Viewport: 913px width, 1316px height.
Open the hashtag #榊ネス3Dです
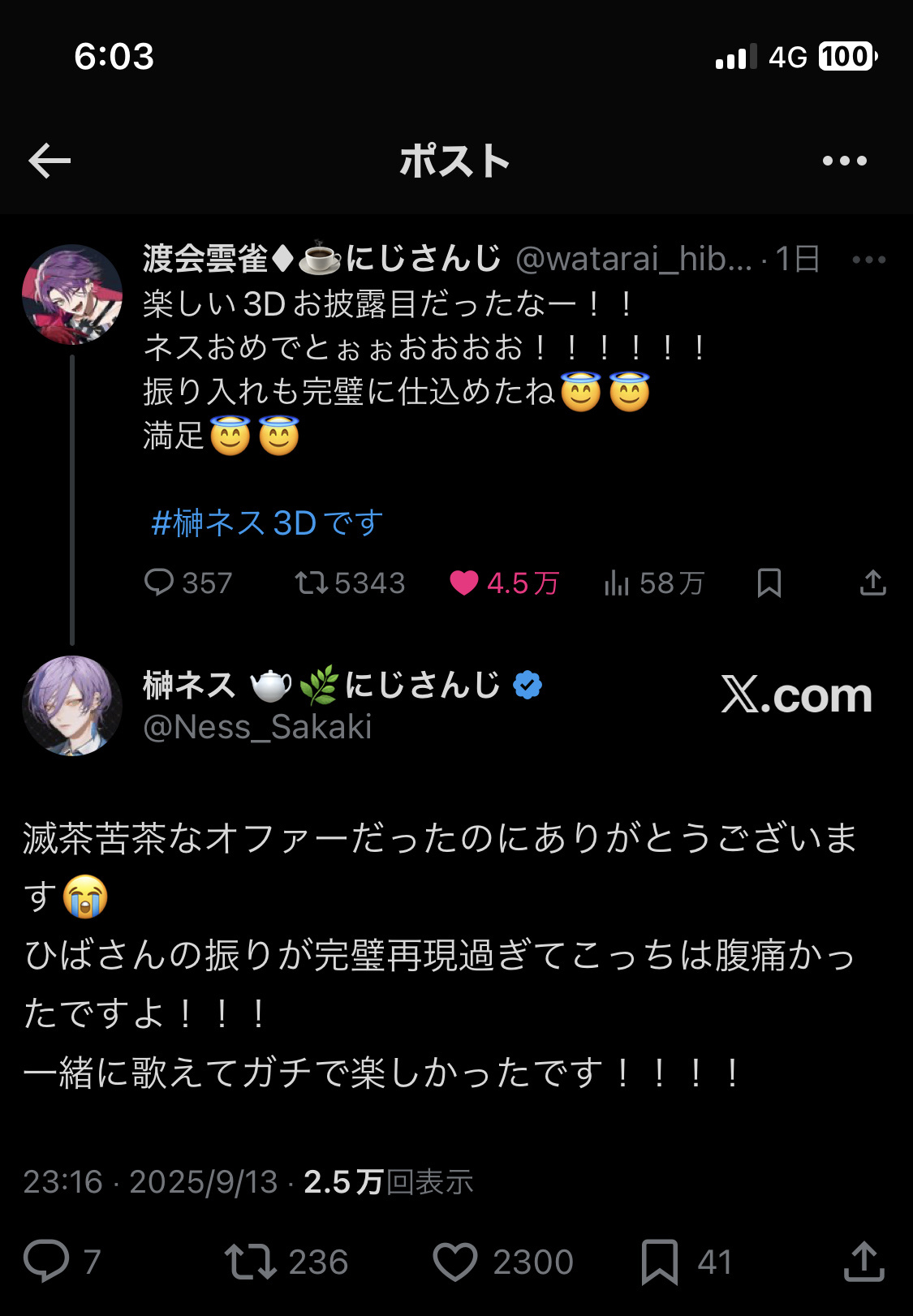click(267, 523)
